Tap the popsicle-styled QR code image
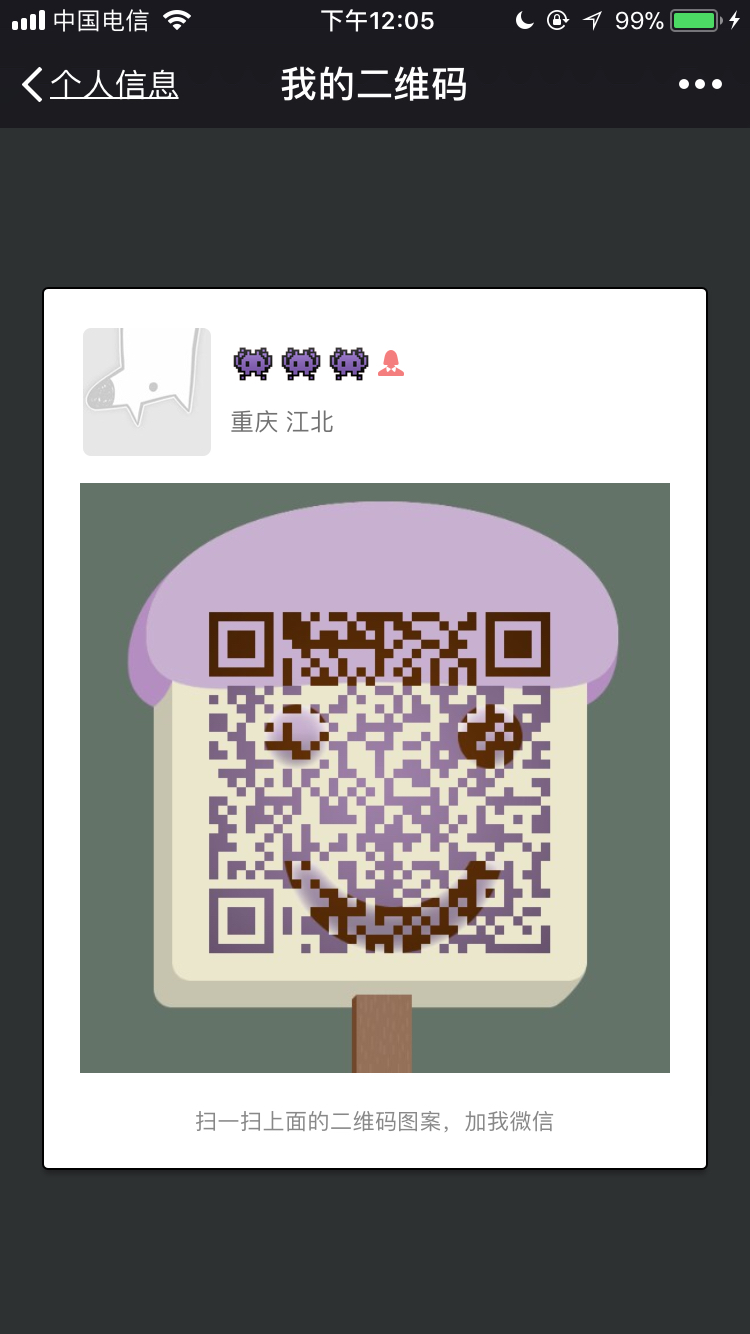Viewport: 750px width, 1334px height. pos(374,778)
